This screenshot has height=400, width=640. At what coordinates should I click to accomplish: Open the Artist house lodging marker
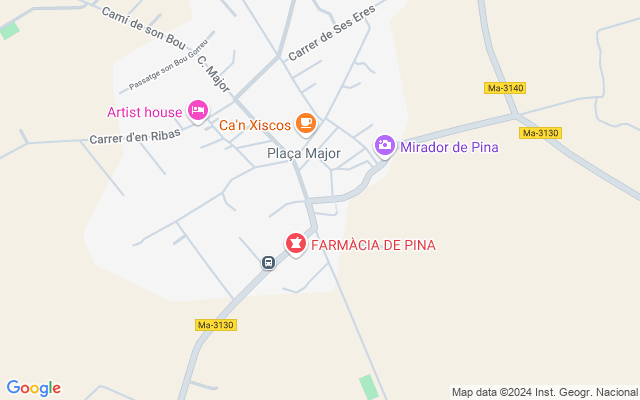(x=198, y=110)
